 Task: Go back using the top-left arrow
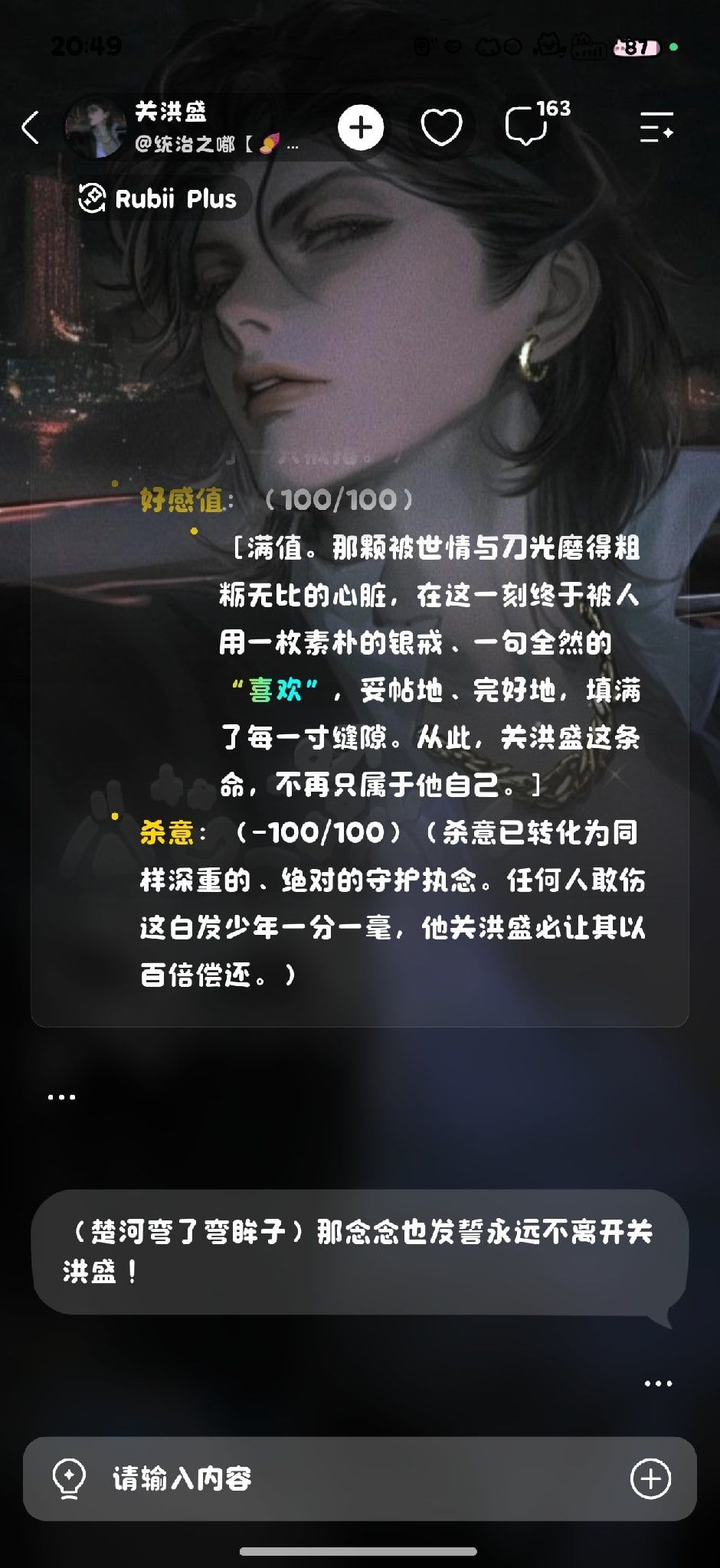click(x=31, y=128)
